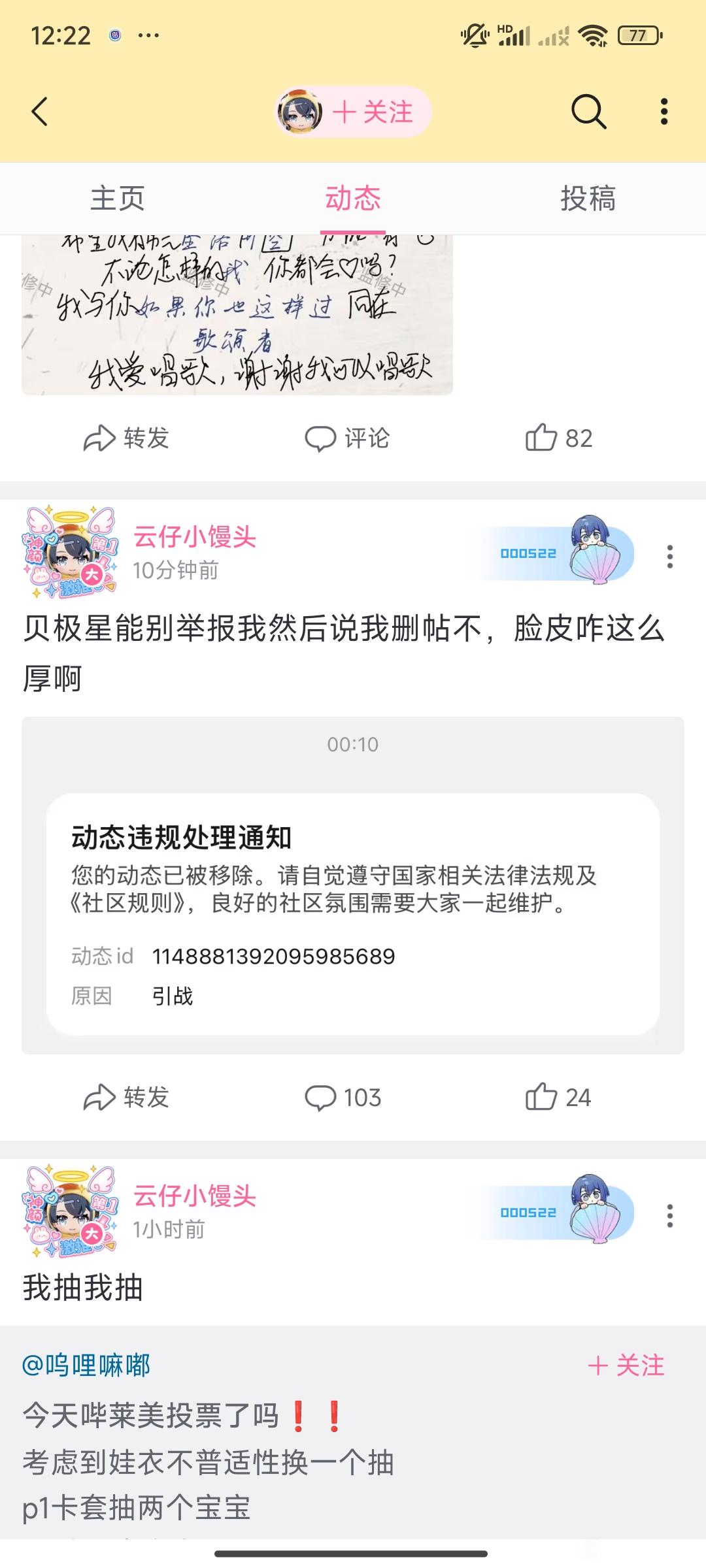Screen dimensions: 706x1568
Task: Comment on the handwritten lyrics post
Action: 347,438
